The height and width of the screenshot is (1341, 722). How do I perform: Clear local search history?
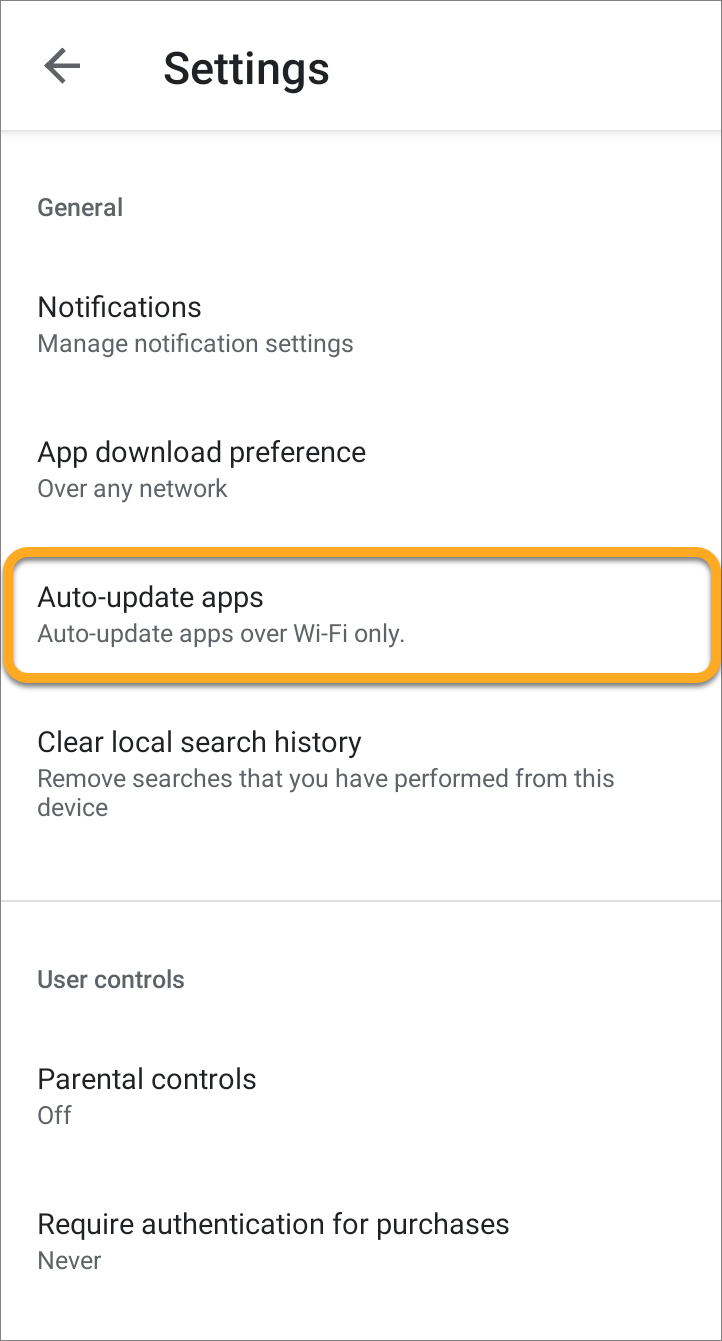(325, 773)
